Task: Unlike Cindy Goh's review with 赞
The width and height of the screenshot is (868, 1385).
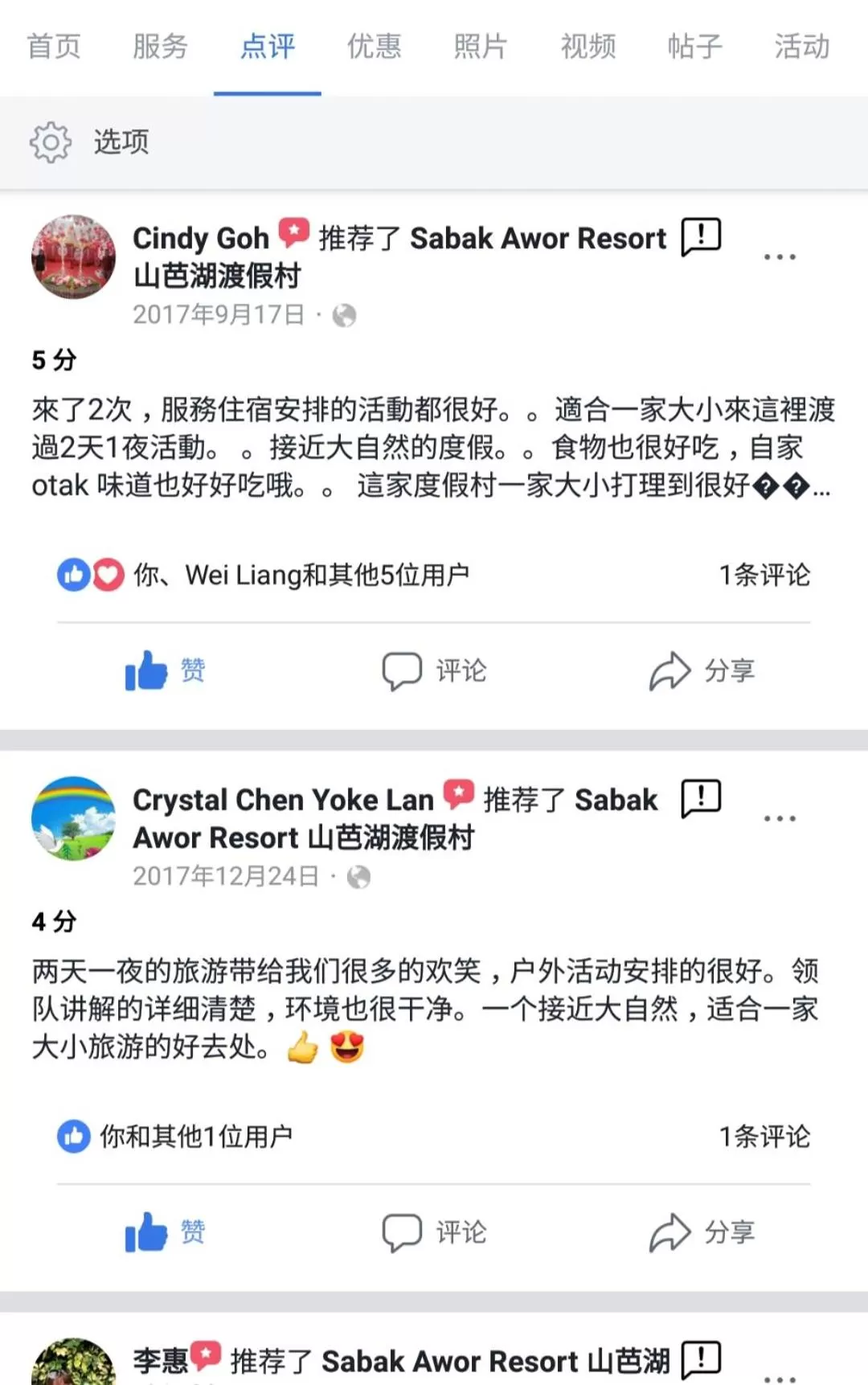Action: point(166,670)
